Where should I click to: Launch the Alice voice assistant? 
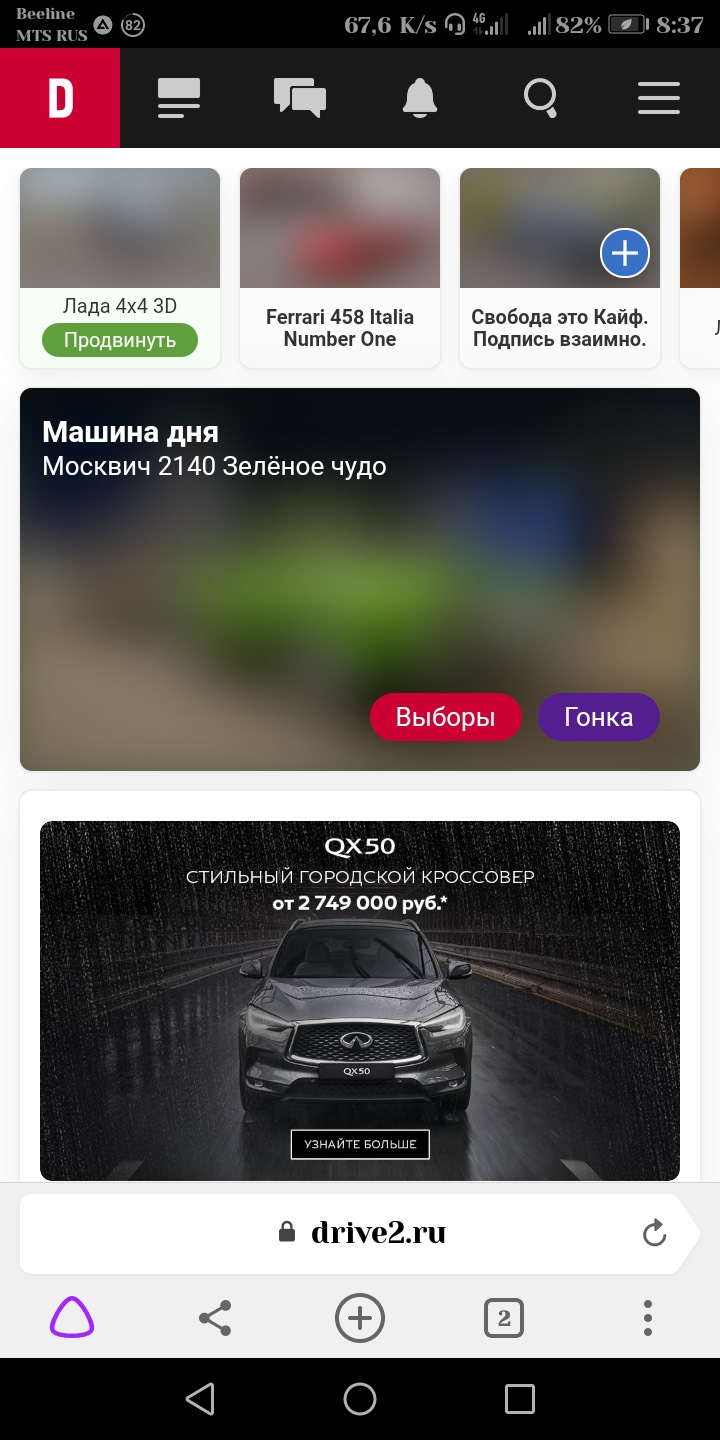(72, 1319)
